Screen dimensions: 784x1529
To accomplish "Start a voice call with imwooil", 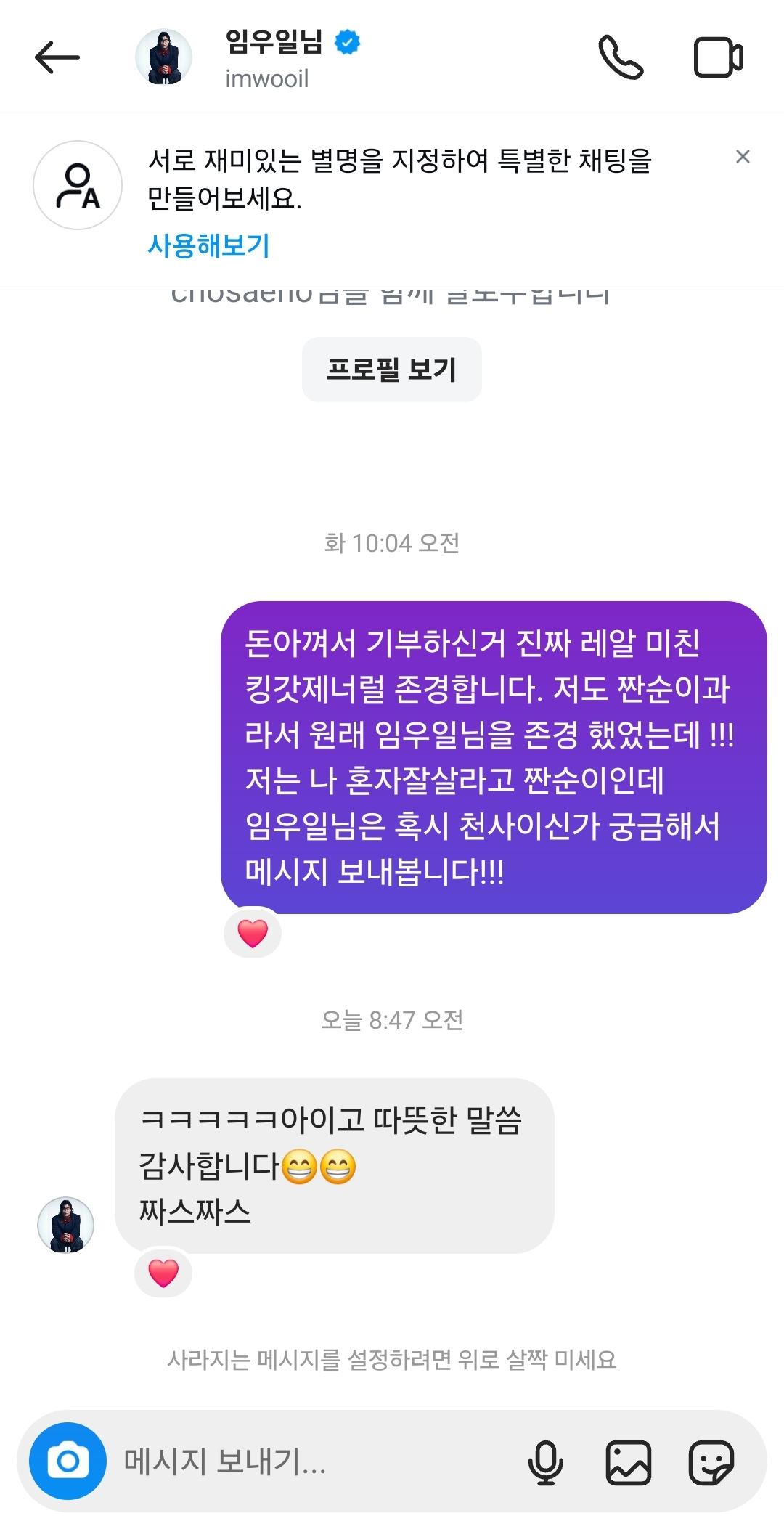I will click(621, 57).
